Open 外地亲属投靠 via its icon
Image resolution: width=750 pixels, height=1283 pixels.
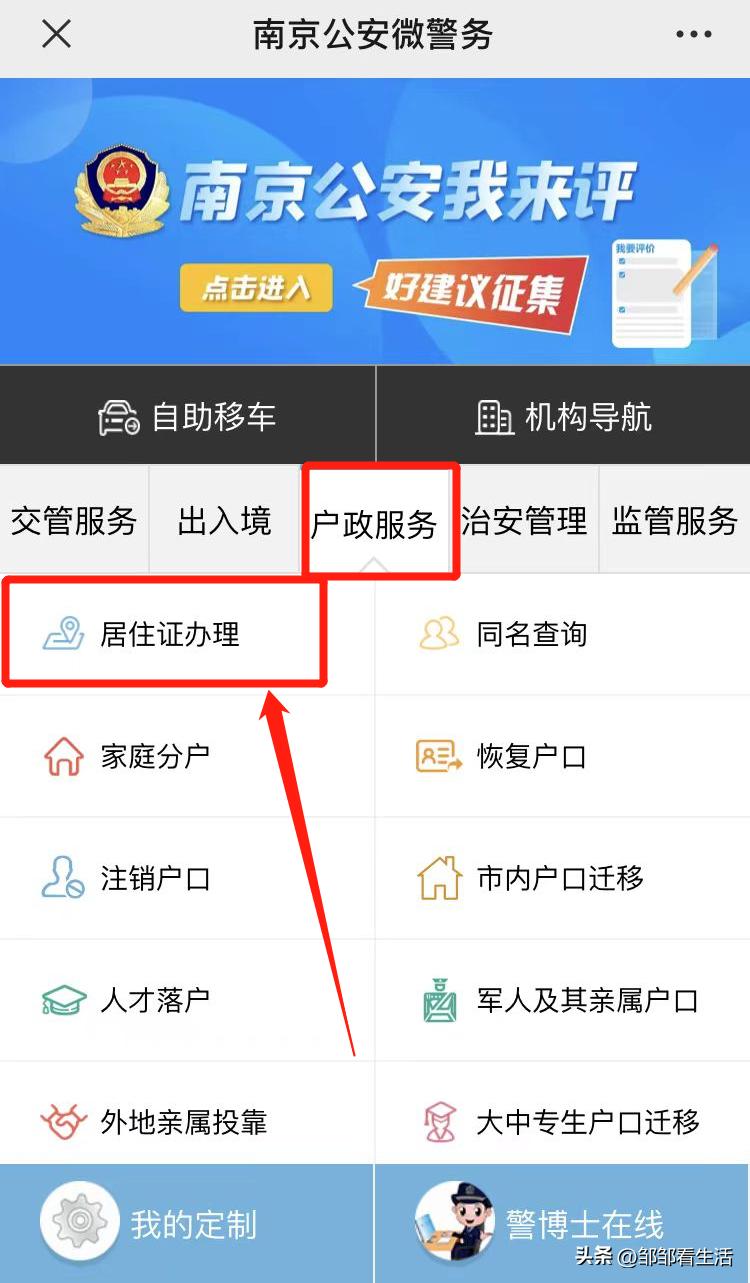[63, 1122]
